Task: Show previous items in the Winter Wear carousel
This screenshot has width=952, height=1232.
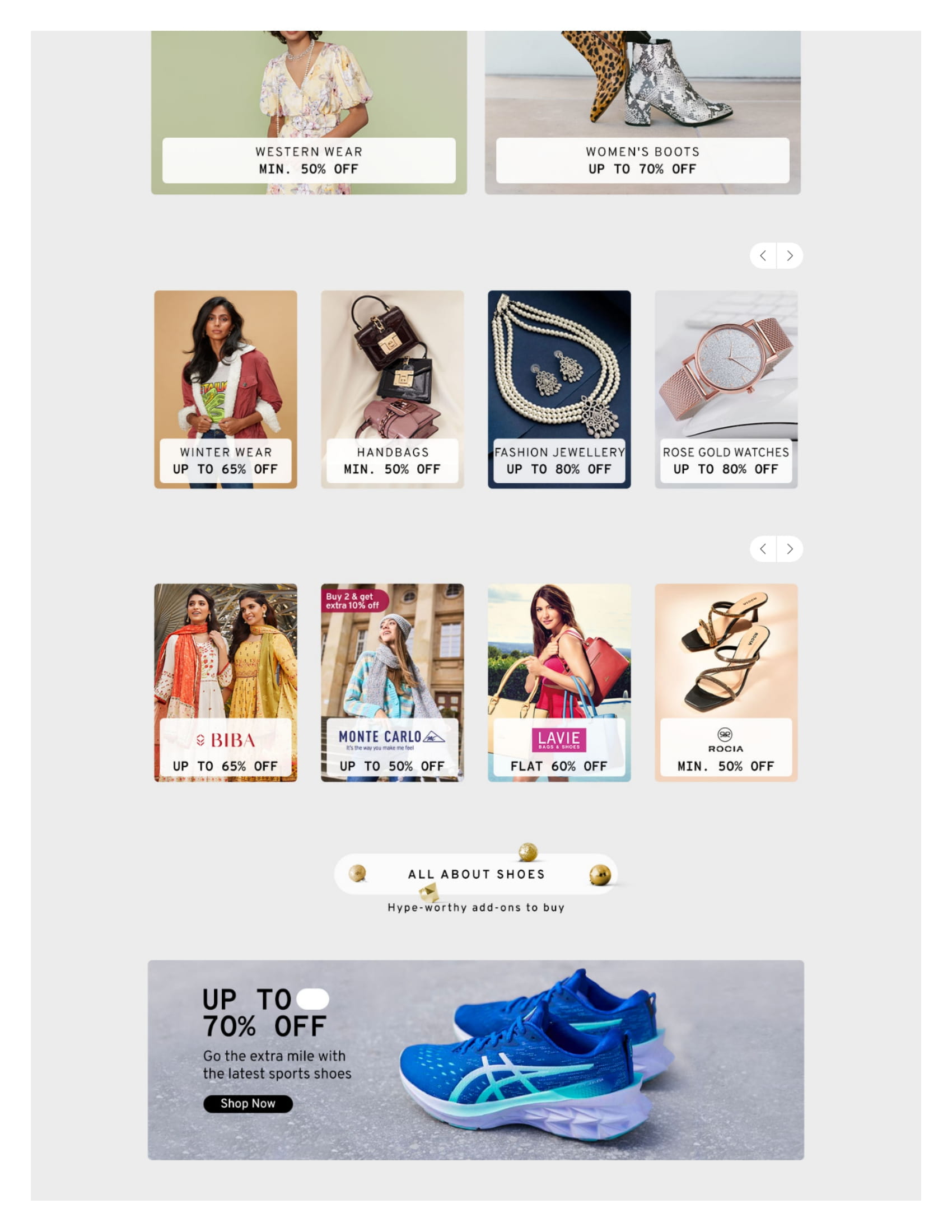Action: coord(763,255)
